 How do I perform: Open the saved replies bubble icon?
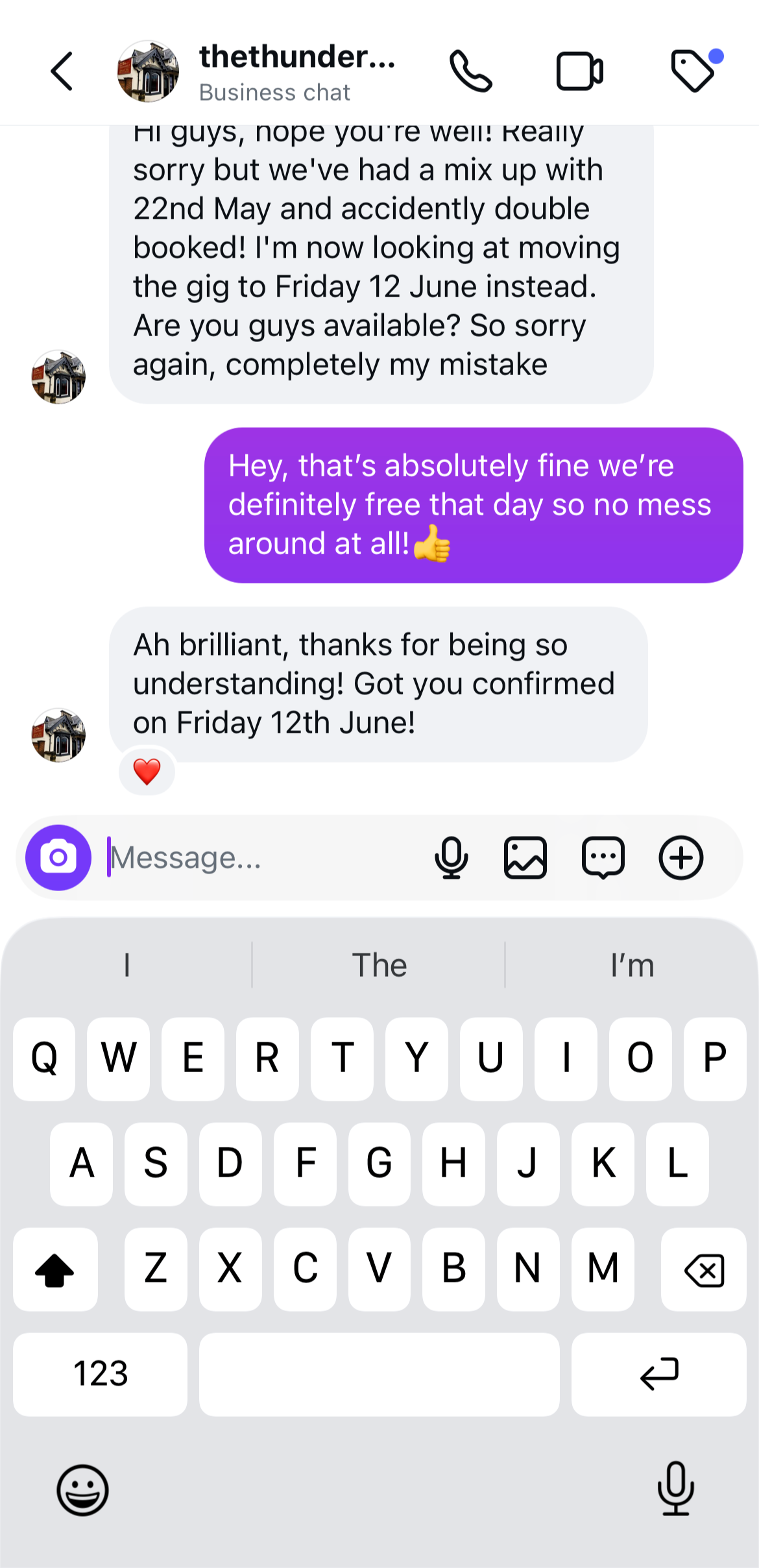point(603,857)
